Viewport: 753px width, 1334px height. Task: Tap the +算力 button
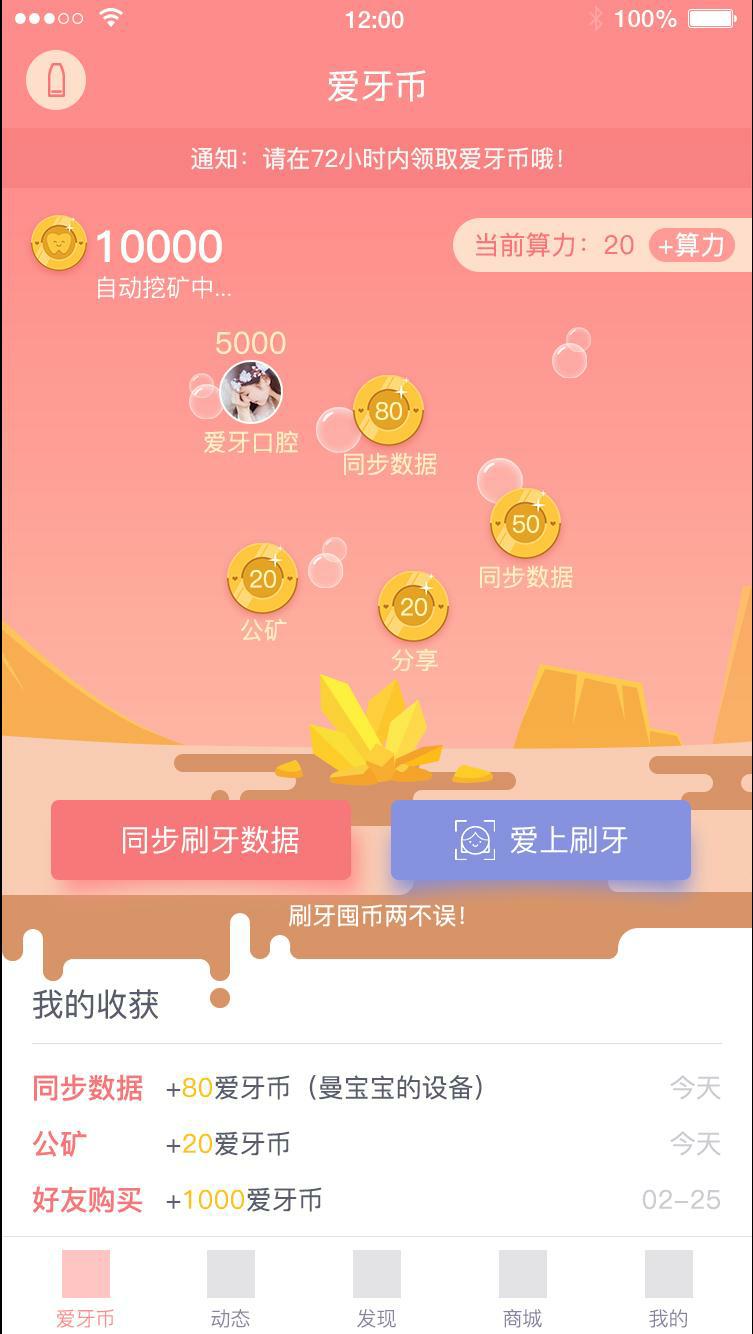coord(692,245)
